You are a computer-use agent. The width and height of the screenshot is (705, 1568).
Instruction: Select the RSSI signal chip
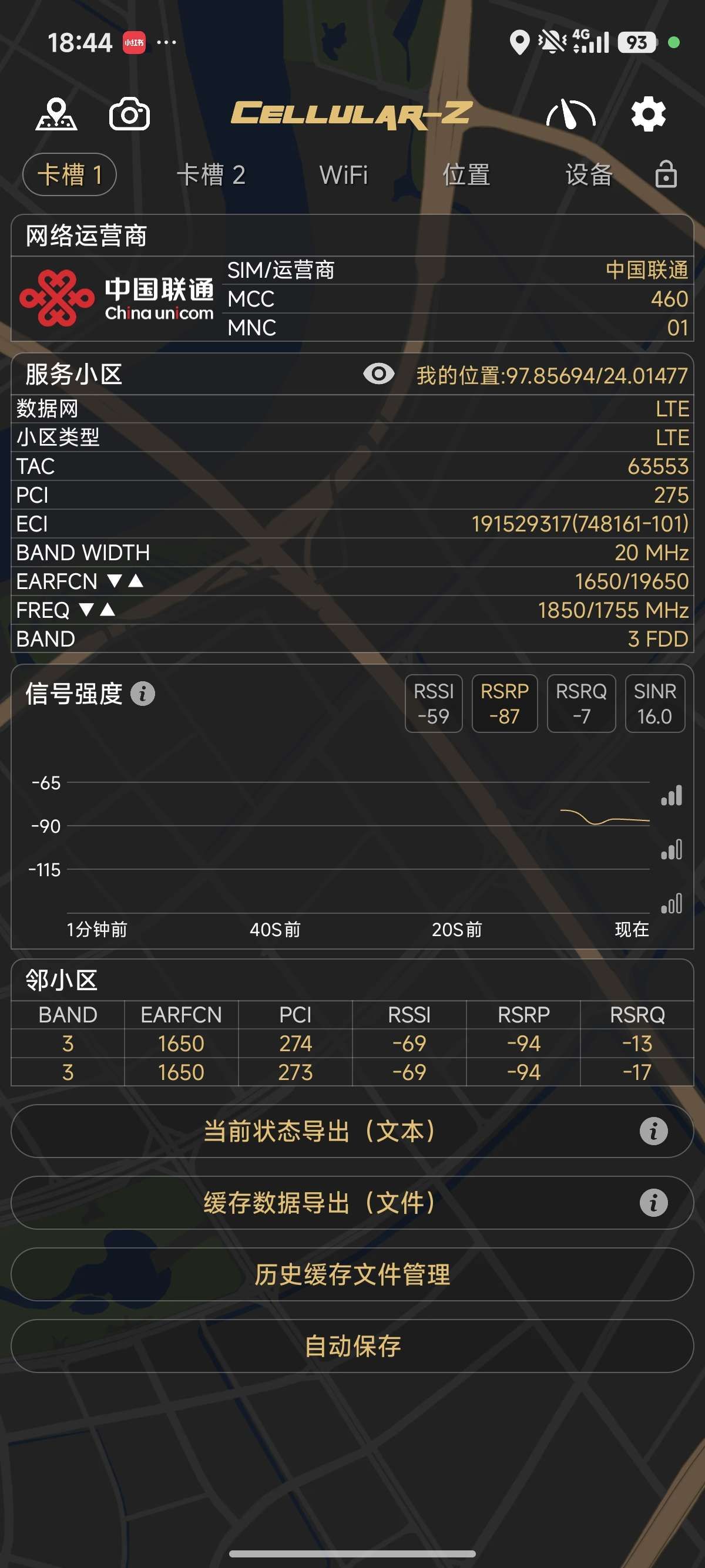[434, 704]
